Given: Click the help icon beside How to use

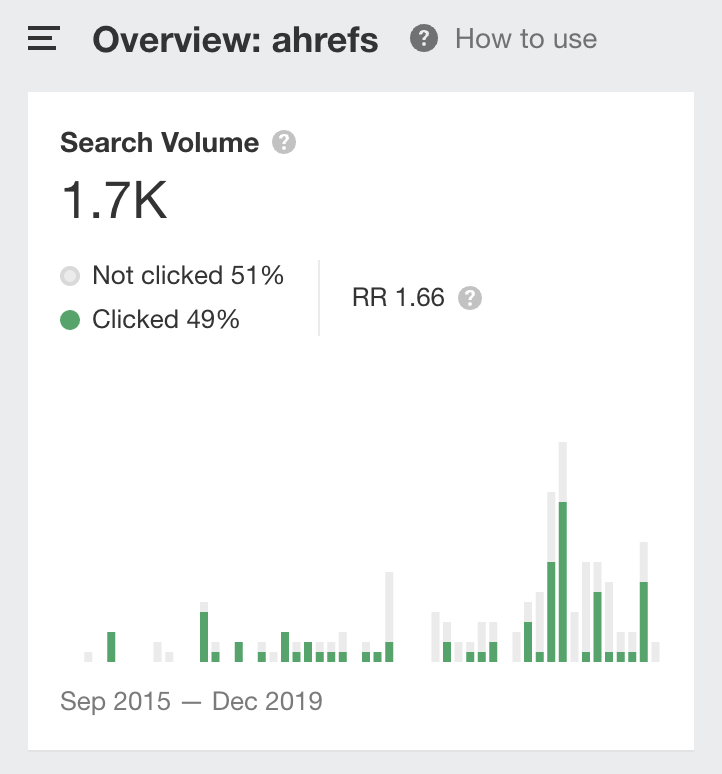Looking at the screenshot, I should pyautogui.click(x=423, y=39).
